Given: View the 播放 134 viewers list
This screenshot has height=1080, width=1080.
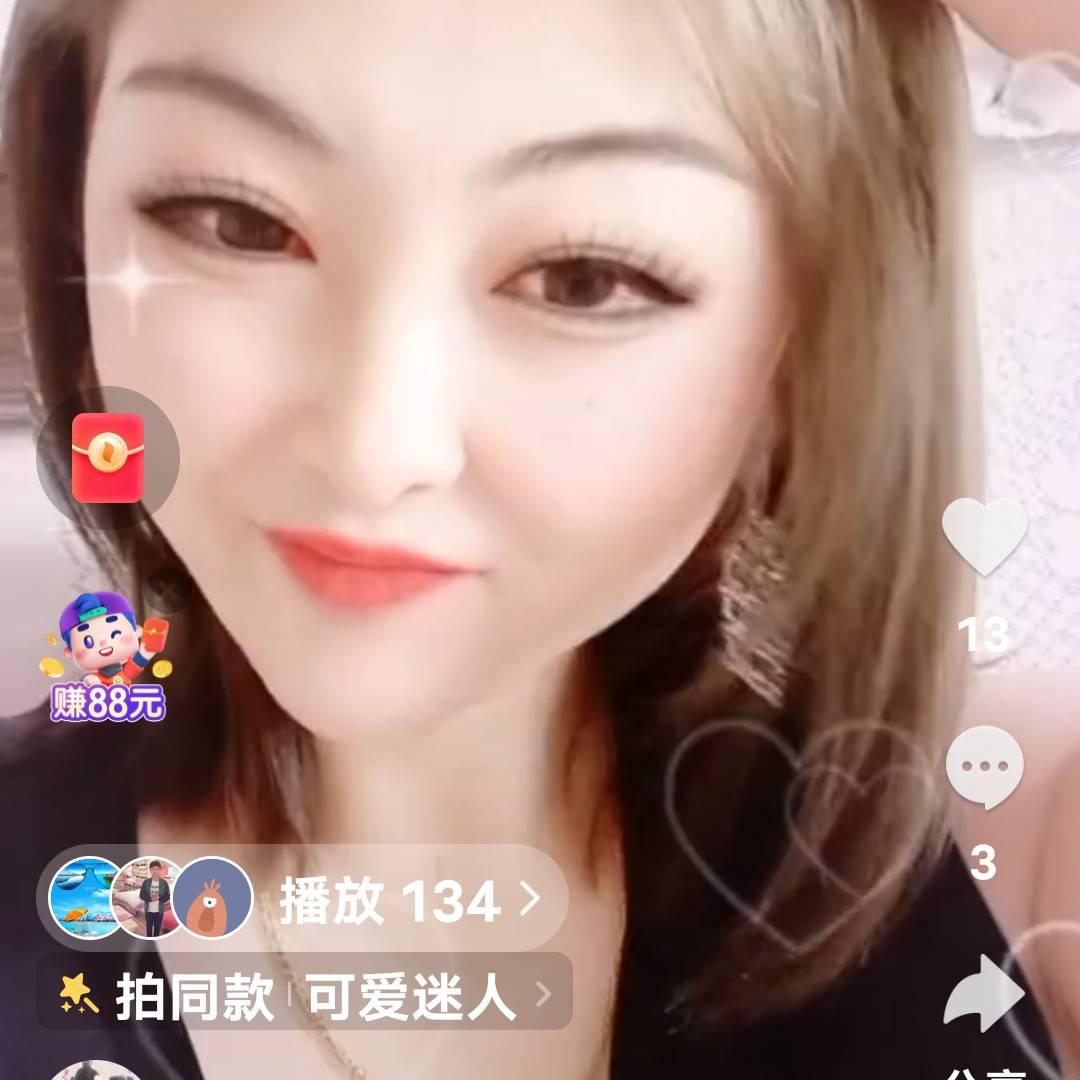Looking at the screenshot, I should pyautogui.click(x=390, y=900).
